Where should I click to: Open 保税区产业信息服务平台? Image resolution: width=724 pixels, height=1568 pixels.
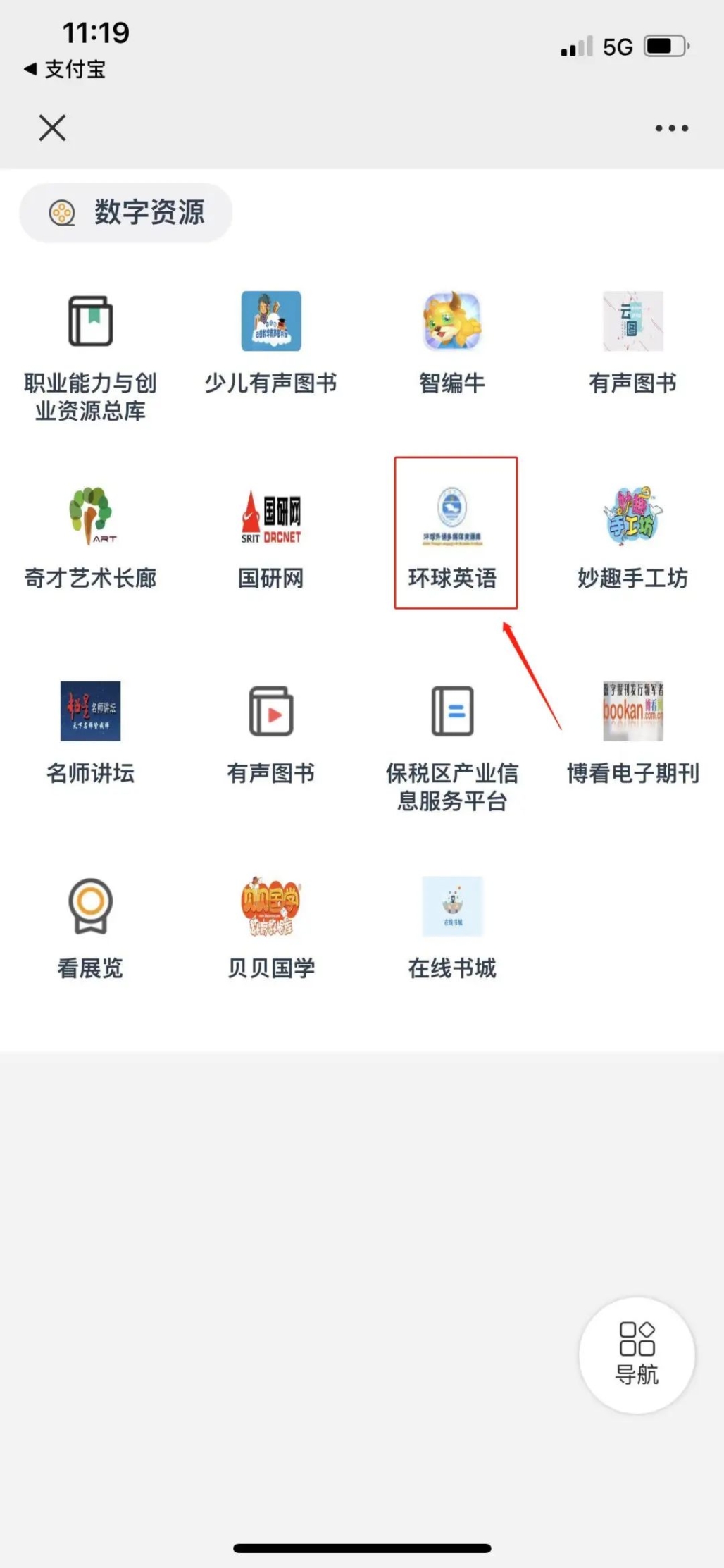coord(452,747)
